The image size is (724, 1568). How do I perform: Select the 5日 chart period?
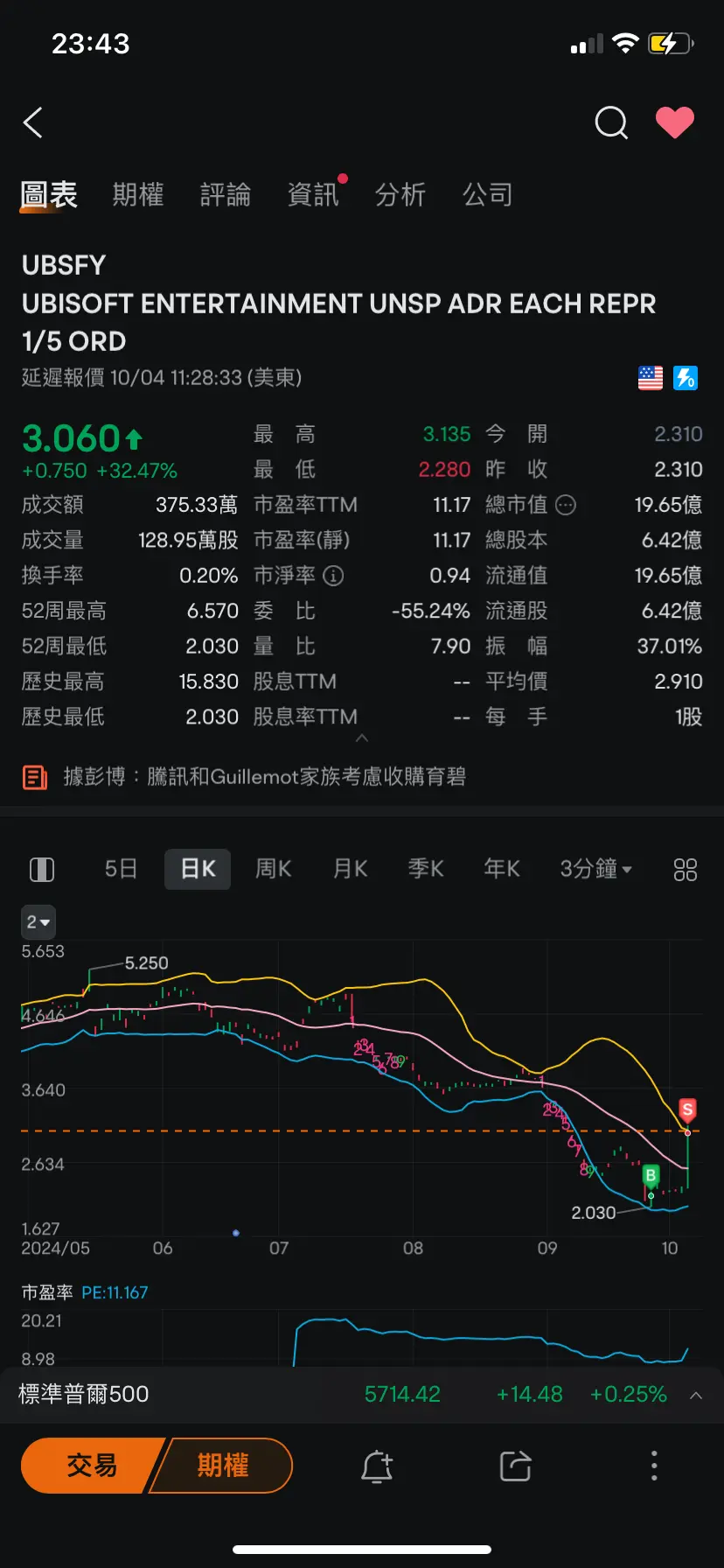pos(121,869)
